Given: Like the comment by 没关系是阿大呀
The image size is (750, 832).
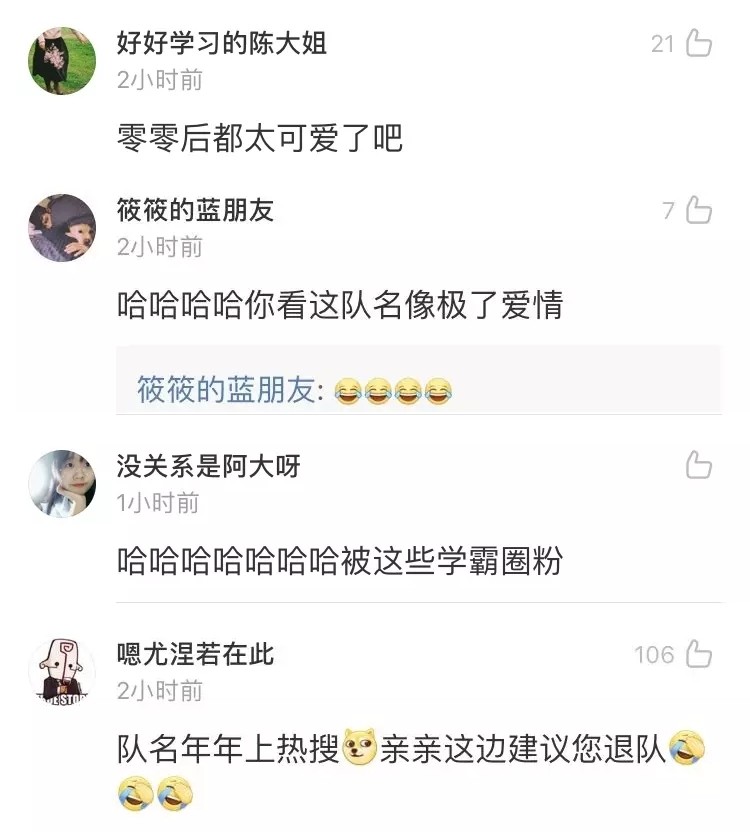Looking at the screenshot, I should [x=698, y=465].
